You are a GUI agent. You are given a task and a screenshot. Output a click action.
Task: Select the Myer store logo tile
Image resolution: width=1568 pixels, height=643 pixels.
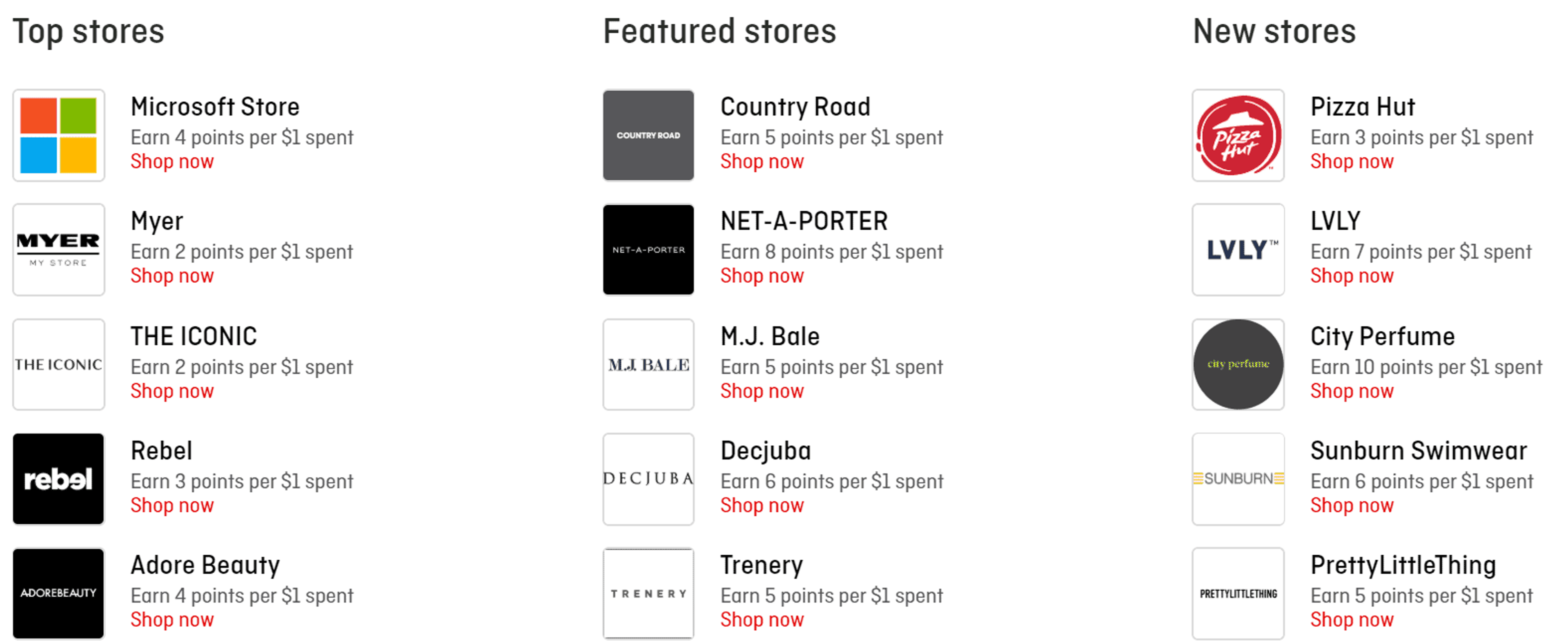58,250
